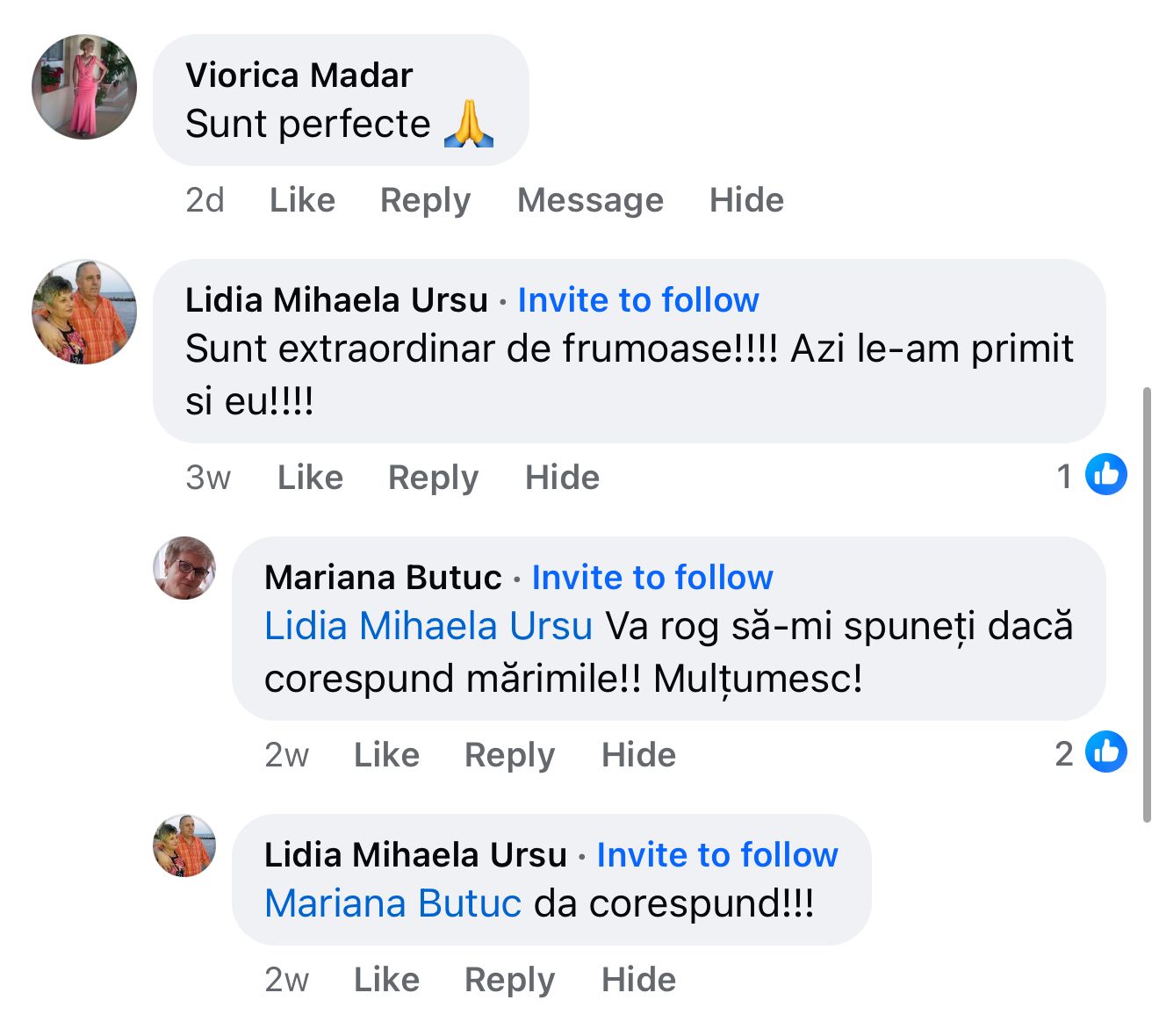Open the Mariana Butuc mention in 'da corespund'
The height and width of the screenshot is (1036, 1159).
(x=393, y=904)
